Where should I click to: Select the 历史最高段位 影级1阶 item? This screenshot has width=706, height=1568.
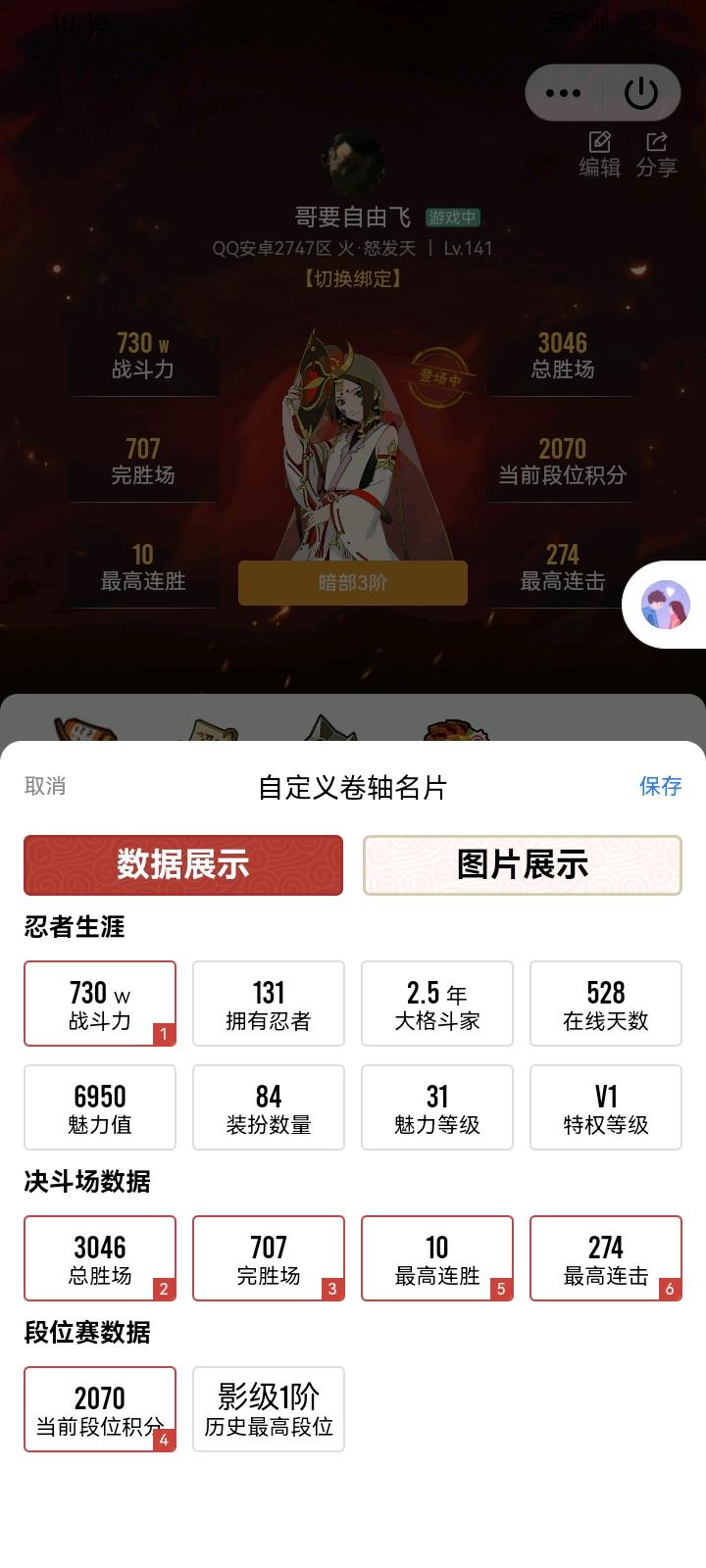[x=269, y=1409]
